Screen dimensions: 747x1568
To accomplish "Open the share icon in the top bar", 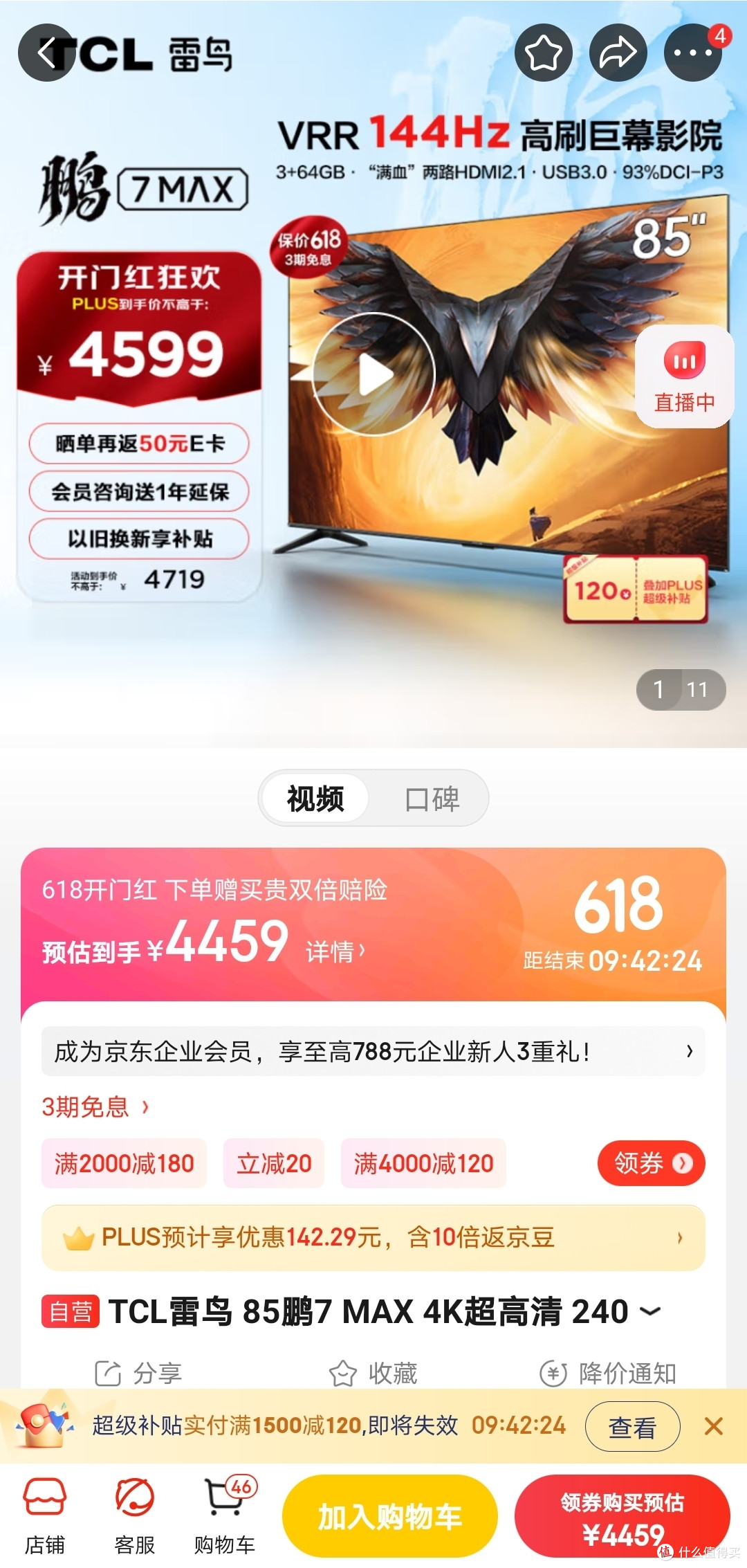I will pyautogui.click(x=618, y=52).
